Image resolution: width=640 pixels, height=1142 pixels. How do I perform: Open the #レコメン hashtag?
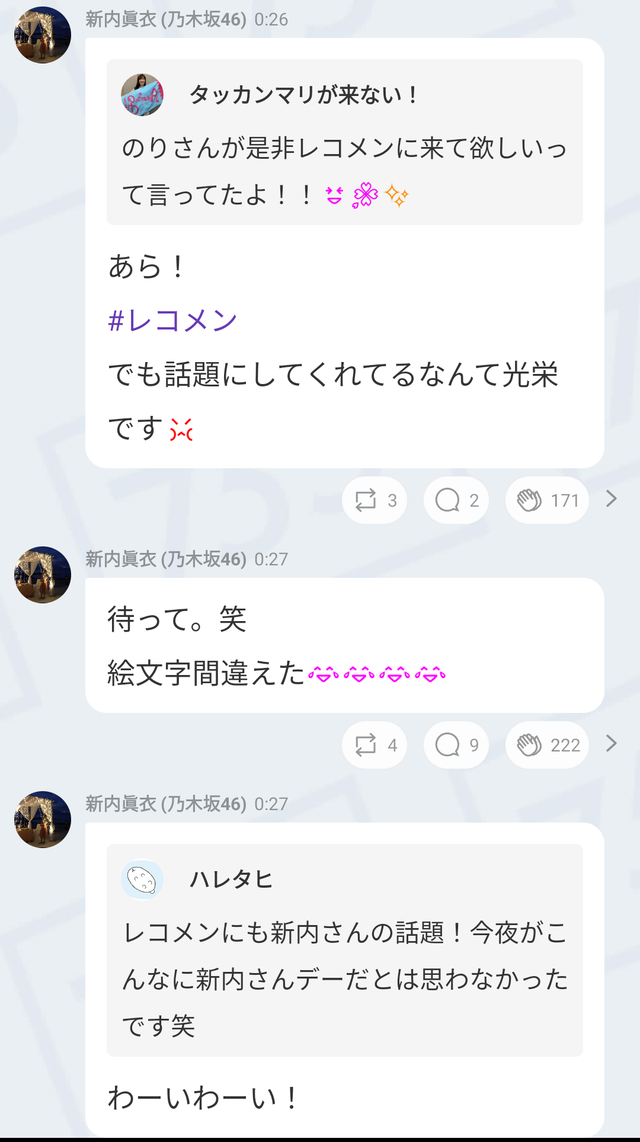[x=173, y=321]
